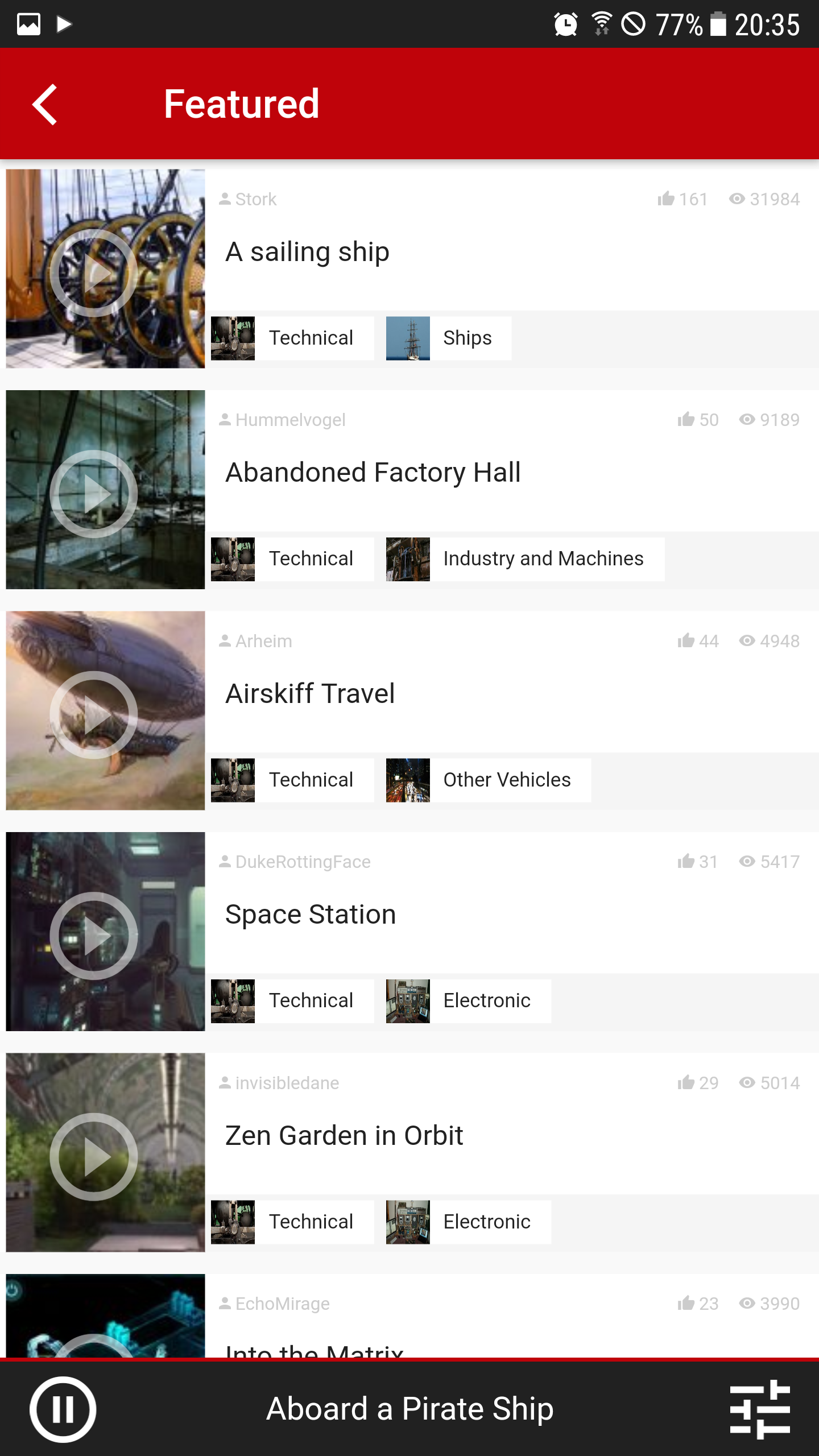Open the Abandoned Factory Hall title entry
The height and width of the screenshot is (1456, 819).
pos(373,473)
